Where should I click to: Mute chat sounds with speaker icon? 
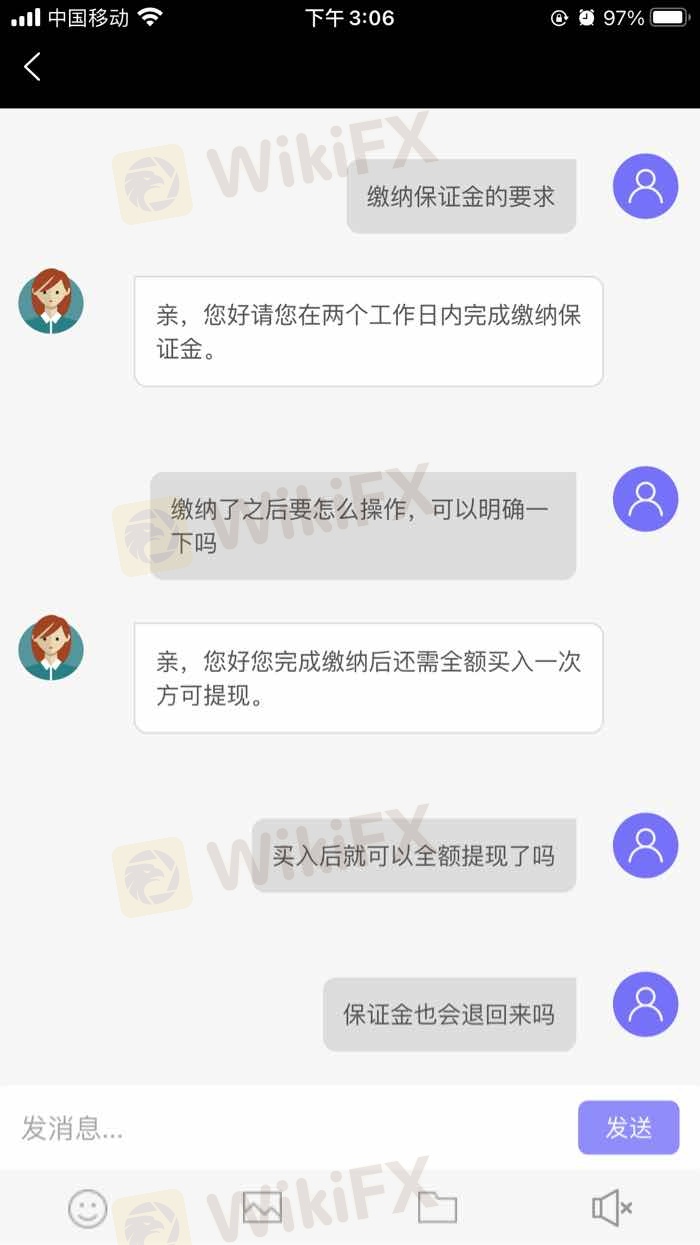click(x=611, y=1209)
